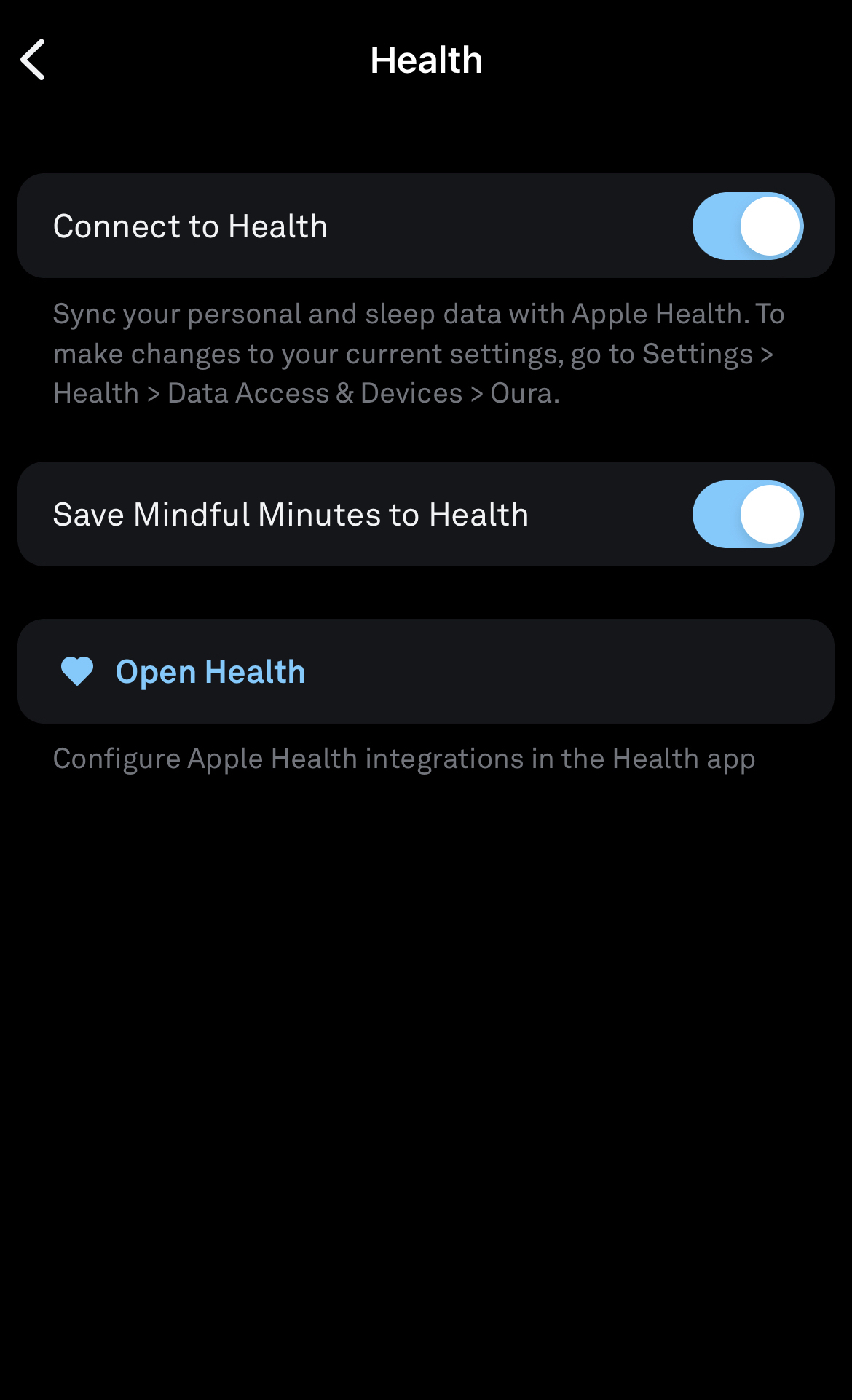852x1400 pixels.
Task: Go back from the Health screen
Action: pos(33,60)
